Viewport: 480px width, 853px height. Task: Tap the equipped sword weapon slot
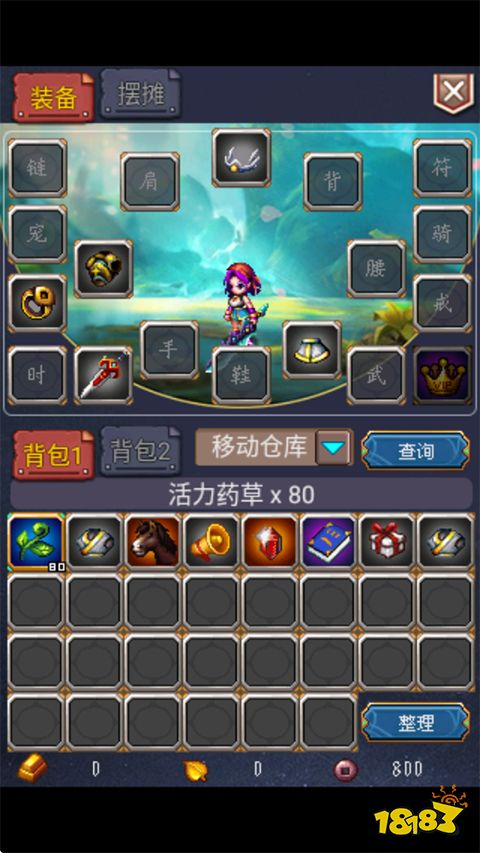pyautogui.click(x=103, y=375)
